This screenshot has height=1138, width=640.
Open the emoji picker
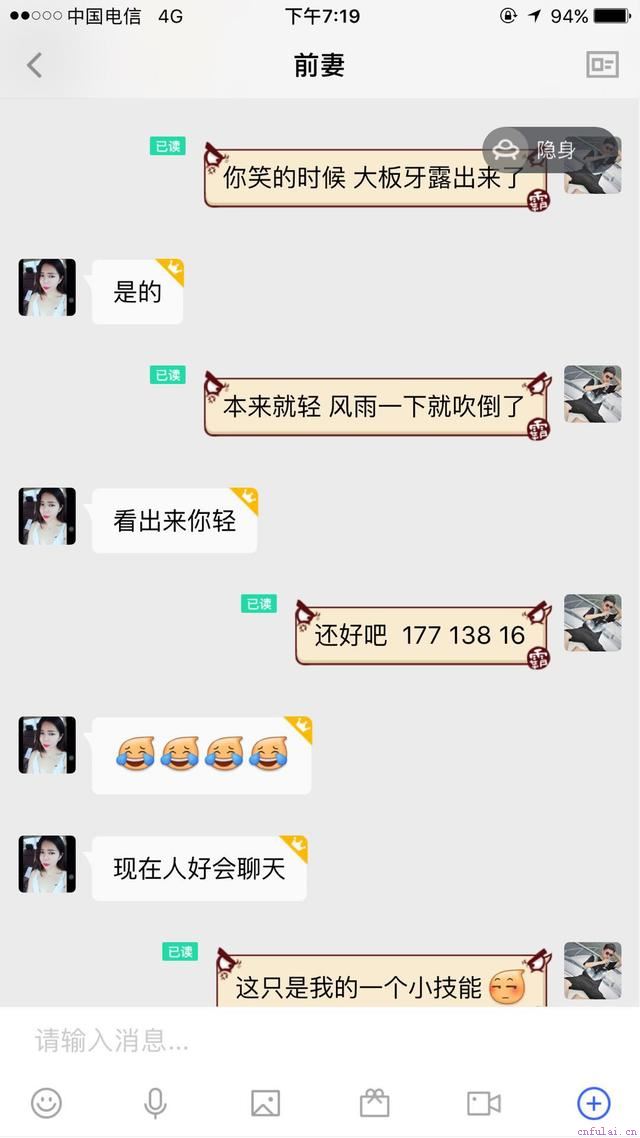pyautogui.click(x=46, y=1103)
